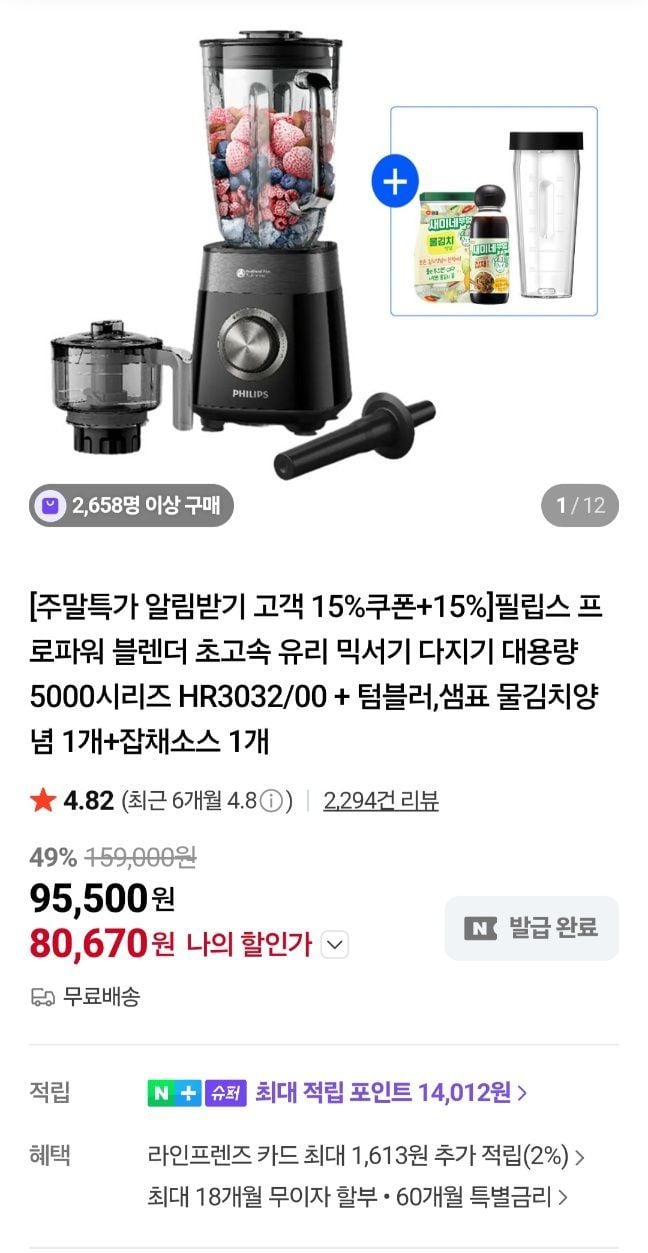Open the 2,294건 리뷰 link
Viewport: 648px width, 1253px height.
pyautogui.click(x=380, y=801)
